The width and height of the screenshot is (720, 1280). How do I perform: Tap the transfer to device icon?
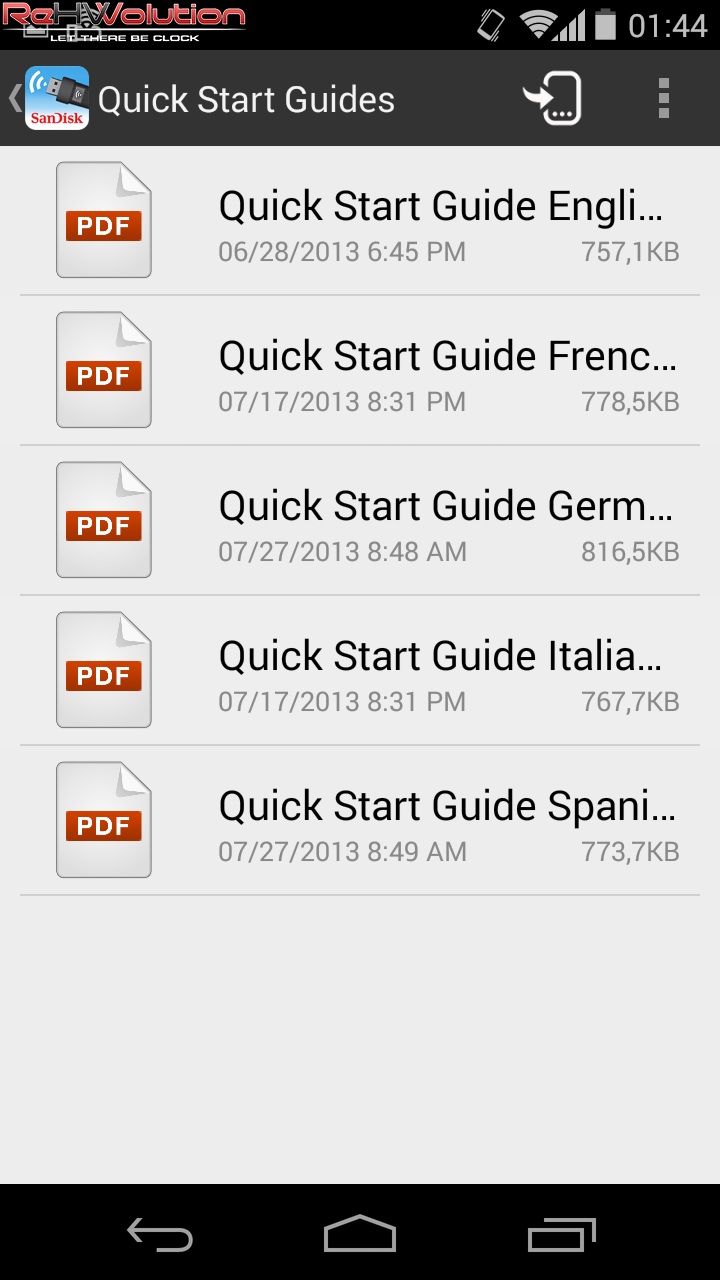pyautogui.click(x=552, y=99)
